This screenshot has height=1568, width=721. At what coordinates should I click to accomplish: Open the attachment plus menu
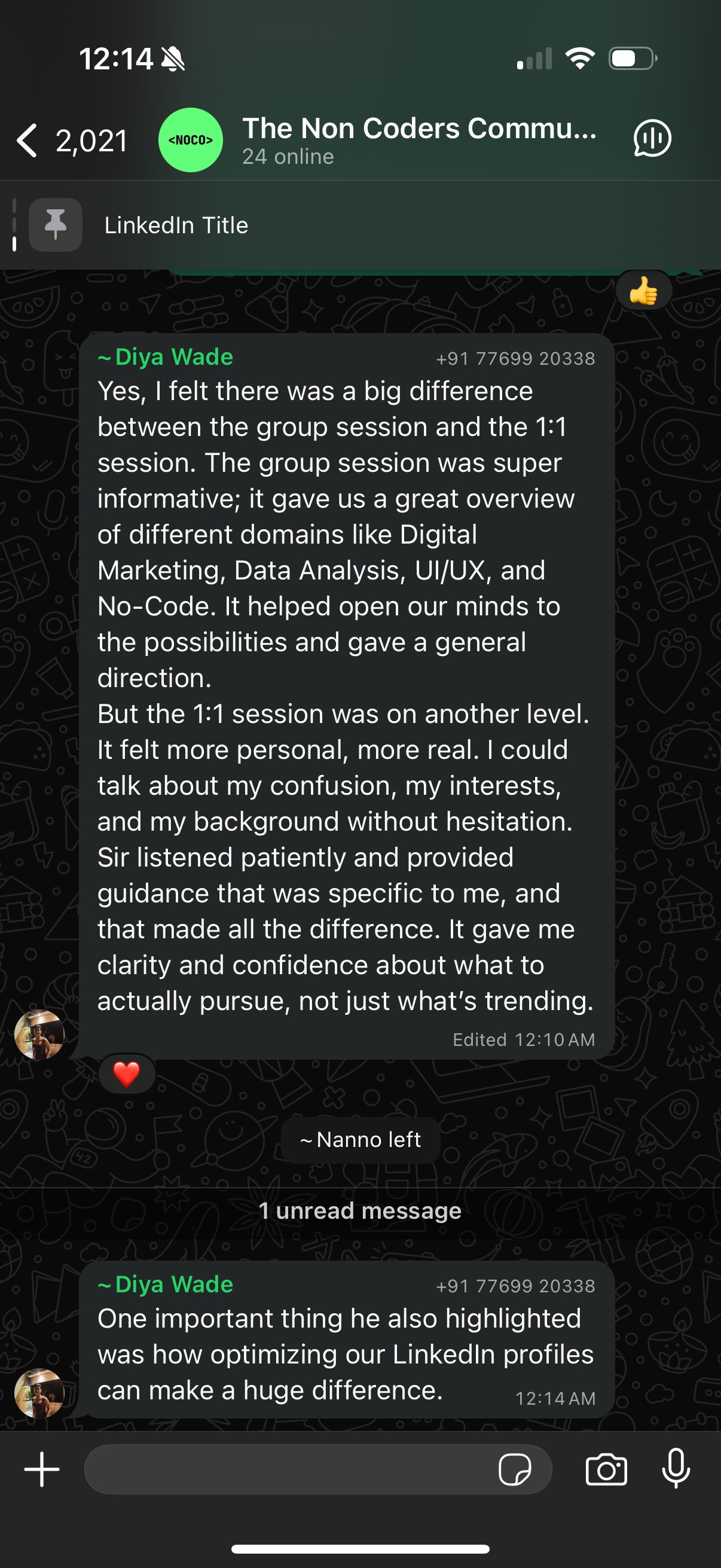pos(41,1469)
